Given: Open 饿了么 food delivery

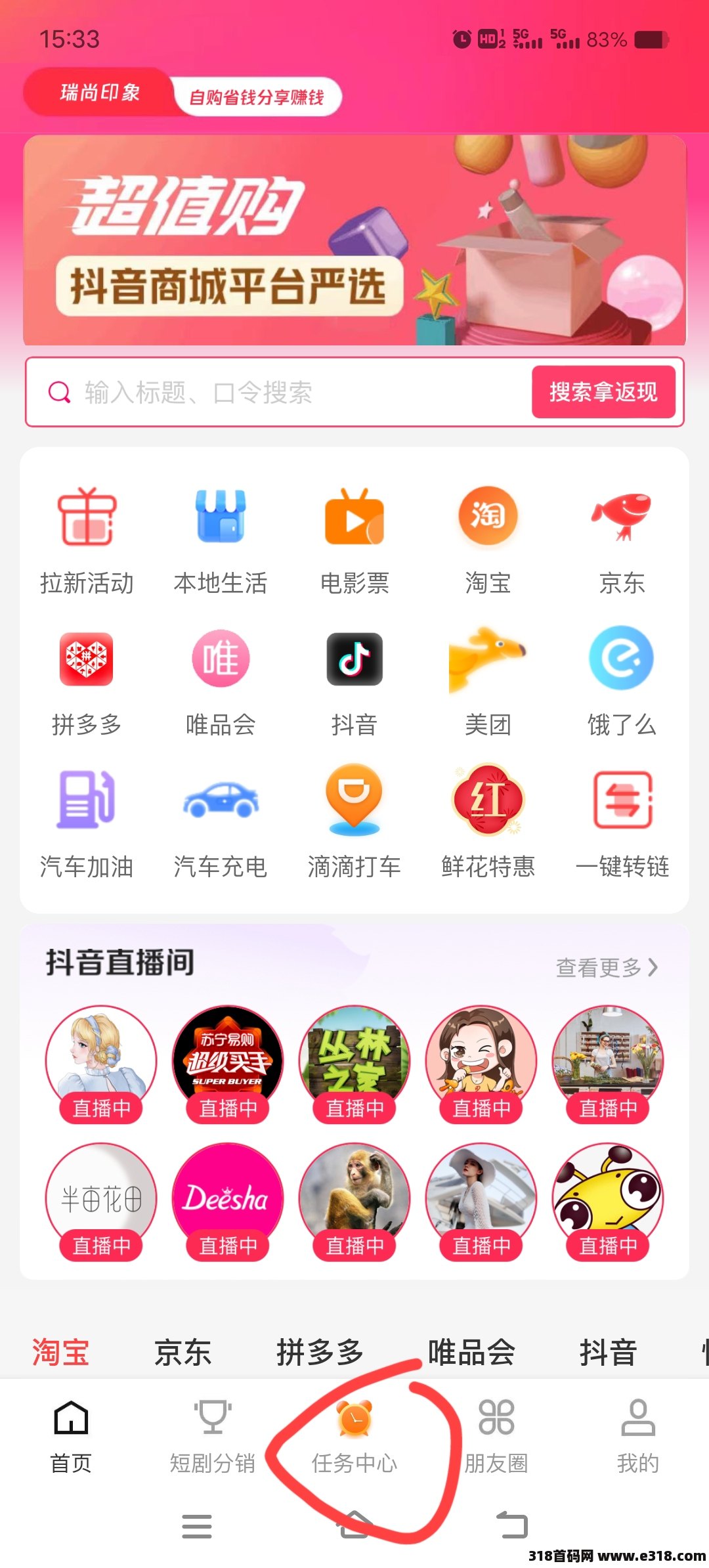Looking at the screenshot, I should click(622, 680).
